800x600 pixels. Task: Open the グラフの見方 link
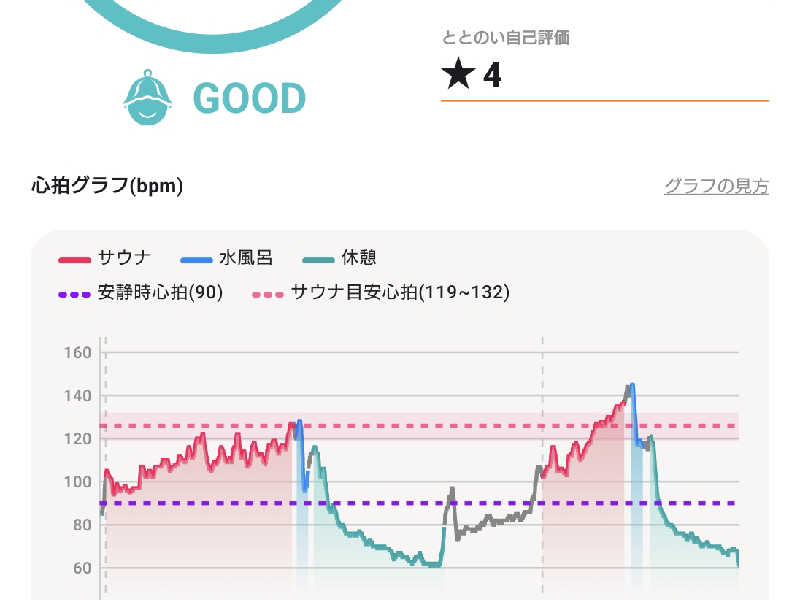pyautogui.click(x=716, y=186)
